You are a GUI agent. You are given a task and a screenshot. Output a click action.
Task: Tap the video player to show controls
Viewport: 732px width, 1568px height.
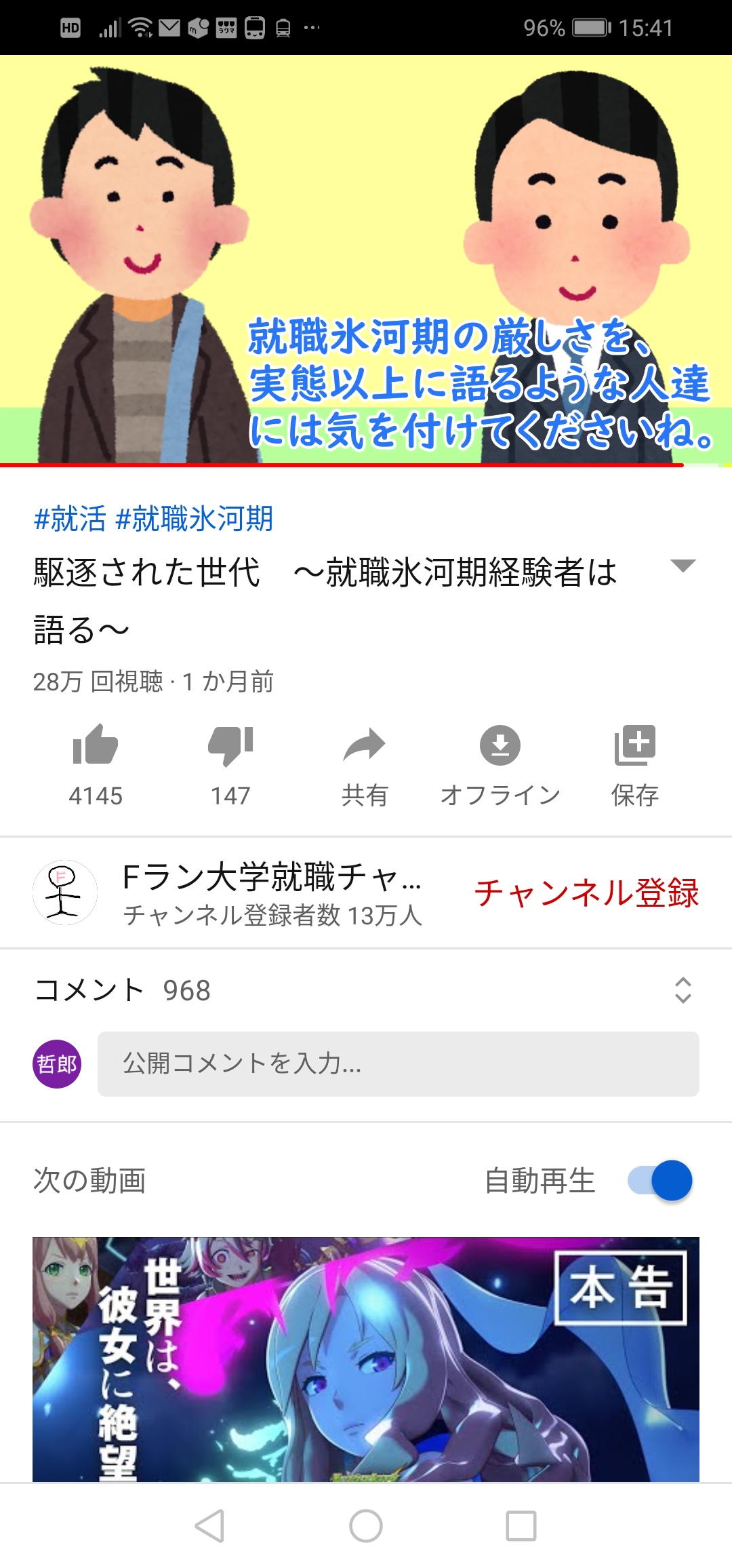coord(366,259)
